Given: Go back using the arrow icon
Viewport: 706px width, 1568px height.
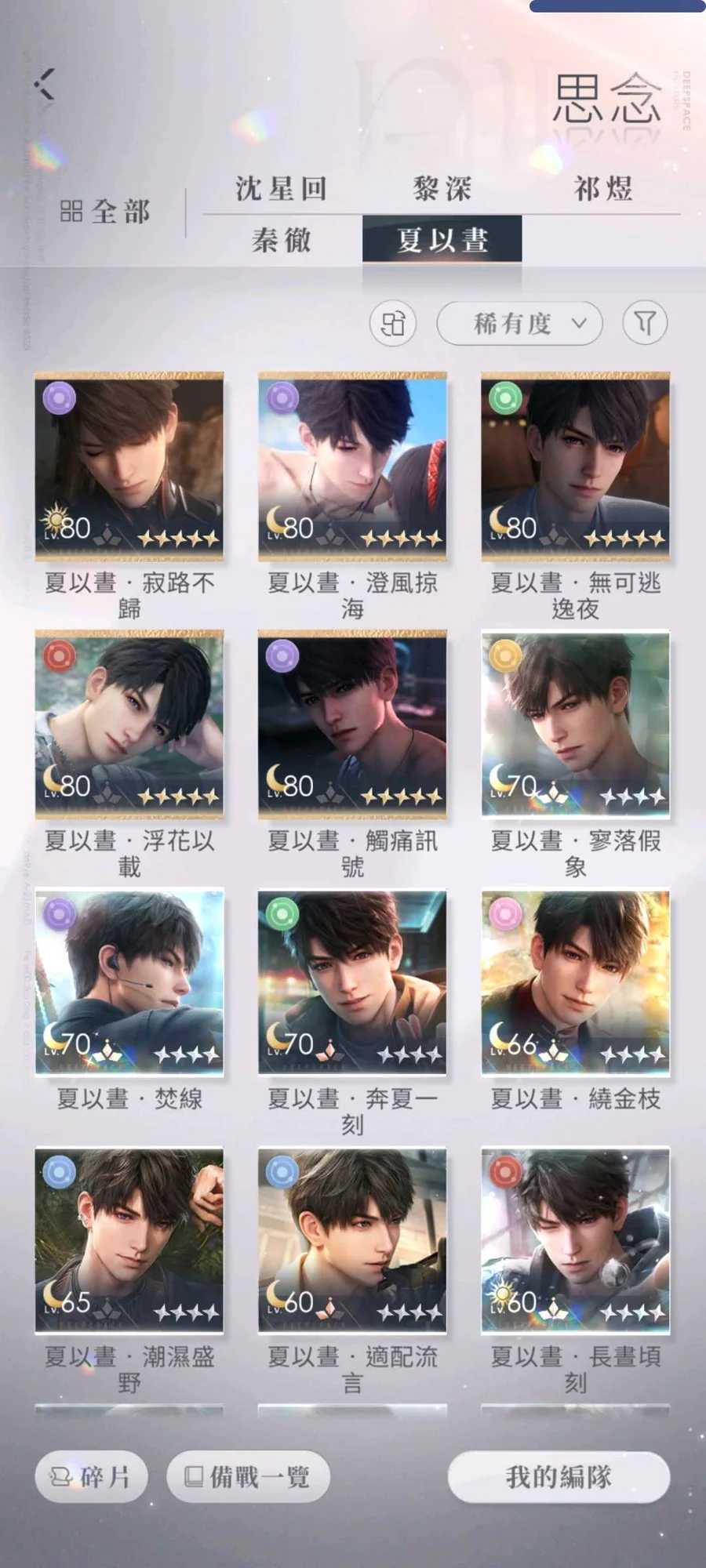Looking at the screenshot, I should 45,84.
